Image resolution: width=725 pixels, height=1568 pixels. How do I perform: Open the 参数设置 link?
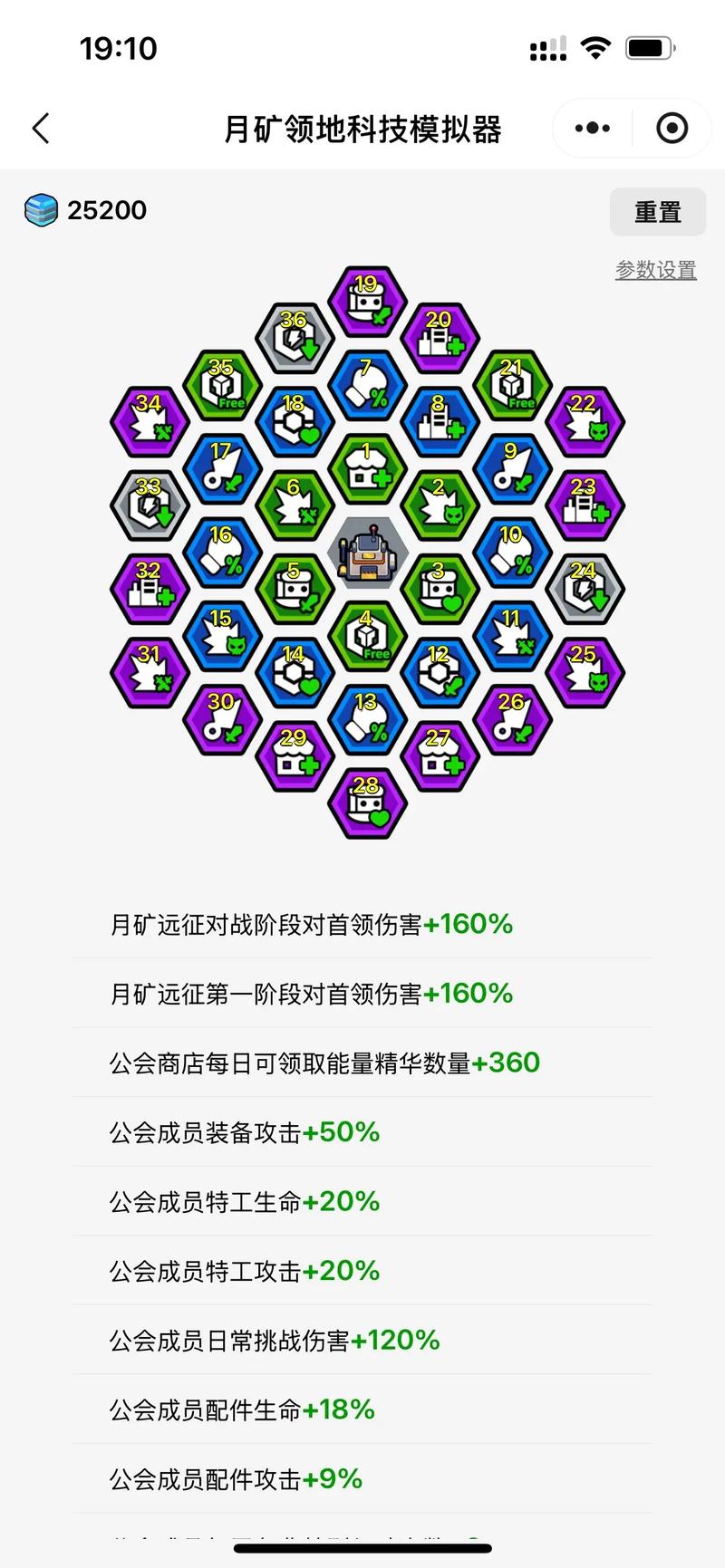click(x=655, y=270)
